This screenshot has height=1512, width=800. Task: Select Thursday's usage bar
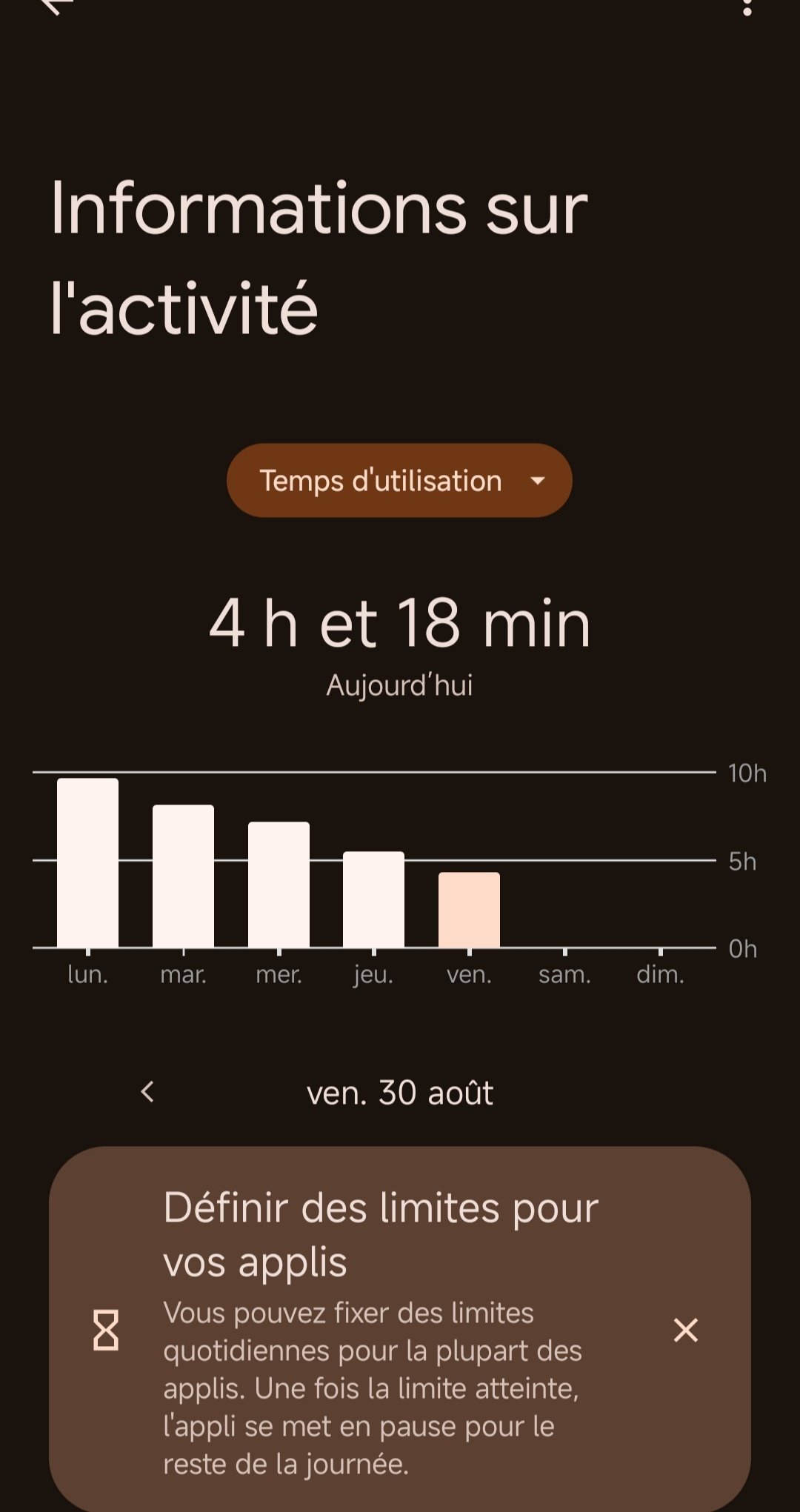(373, 899)
